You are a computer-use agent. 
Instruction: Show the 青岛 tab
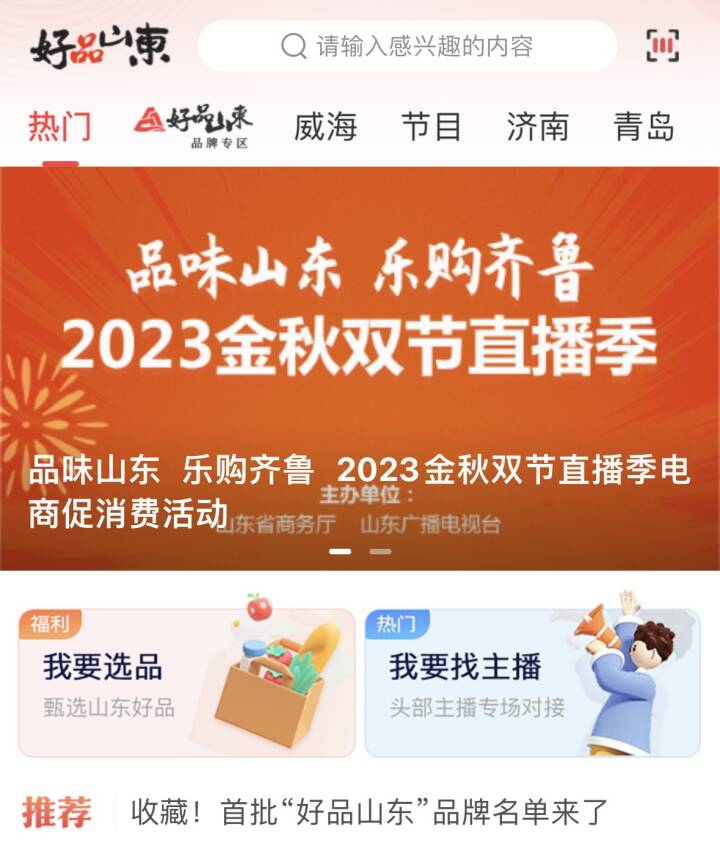(x=644, y=128)
